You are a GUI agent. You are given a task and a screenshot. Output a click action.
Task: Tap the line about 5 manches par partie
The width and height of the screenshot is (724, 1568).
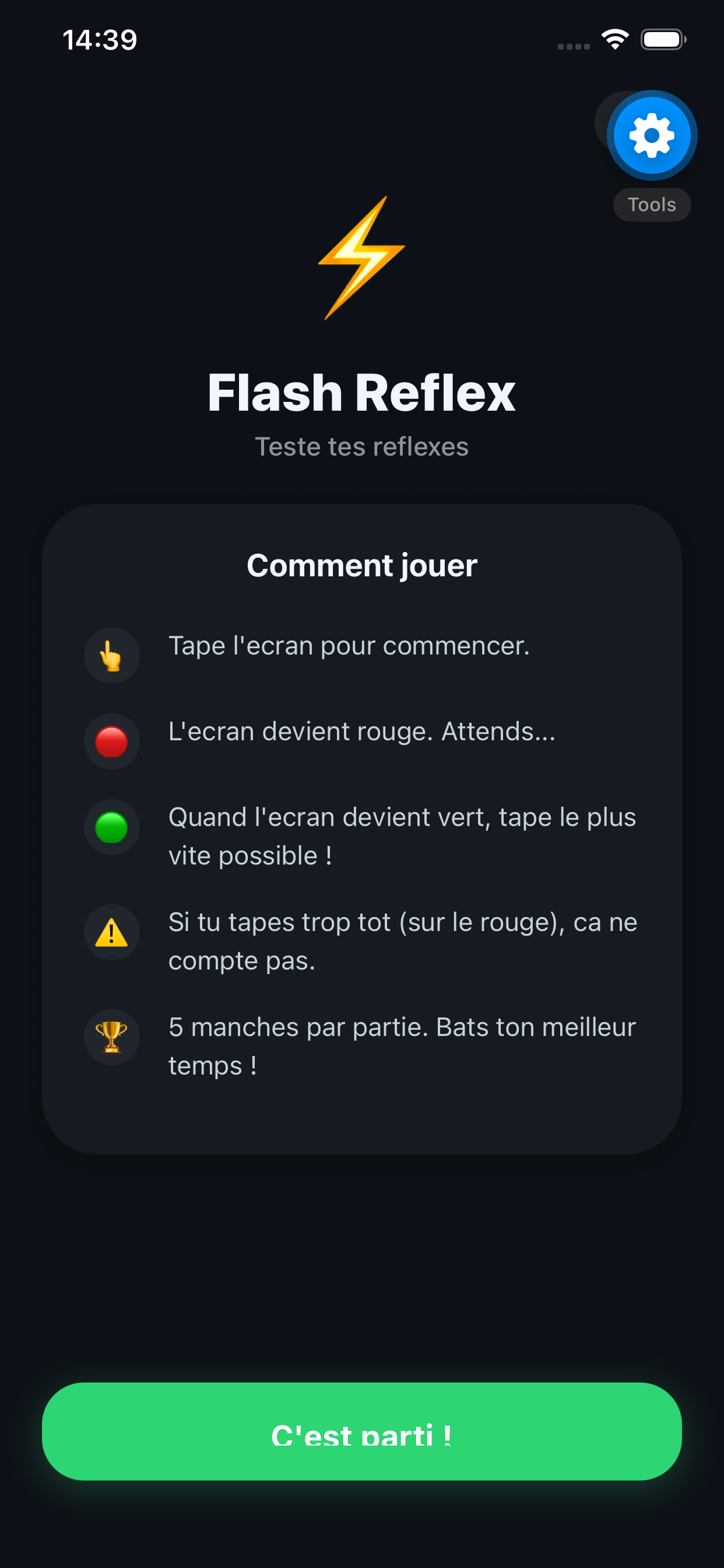(402, 1046)
